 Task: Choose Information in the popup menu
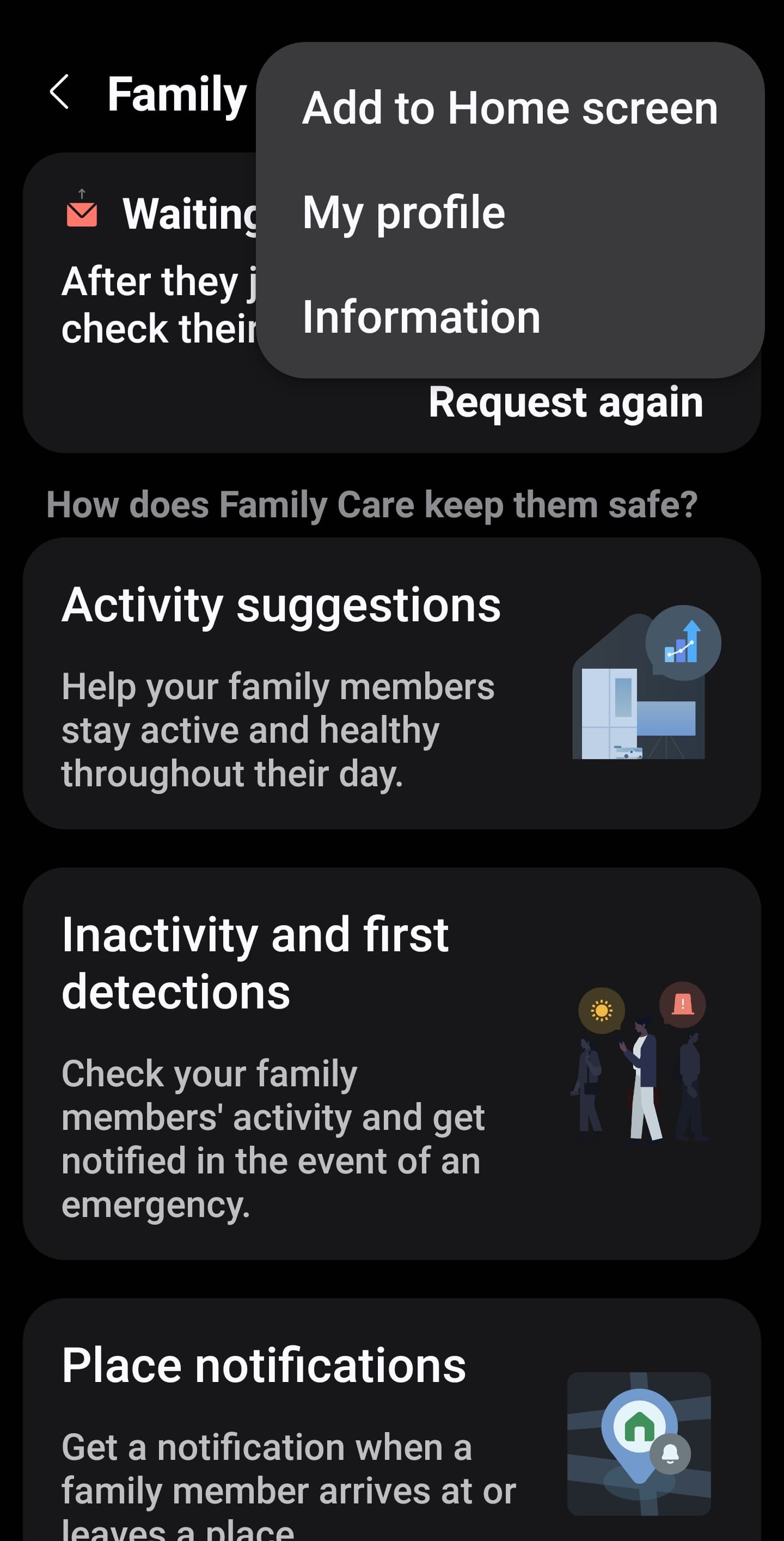tap(510, 316)
